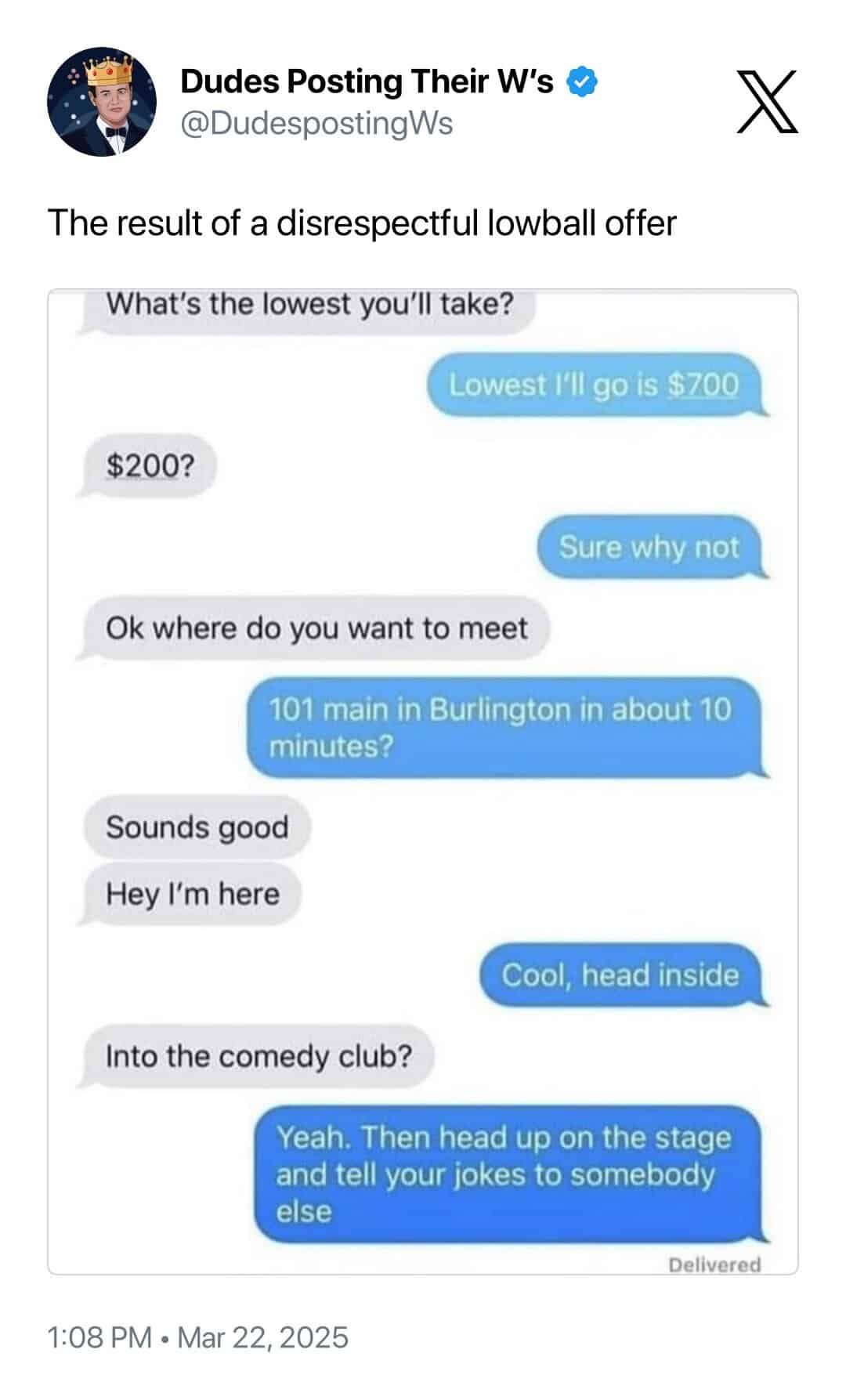Select the message asking lowest you'll take
Viewport: 846px width, 1400px height.
[x=309, y=306]
